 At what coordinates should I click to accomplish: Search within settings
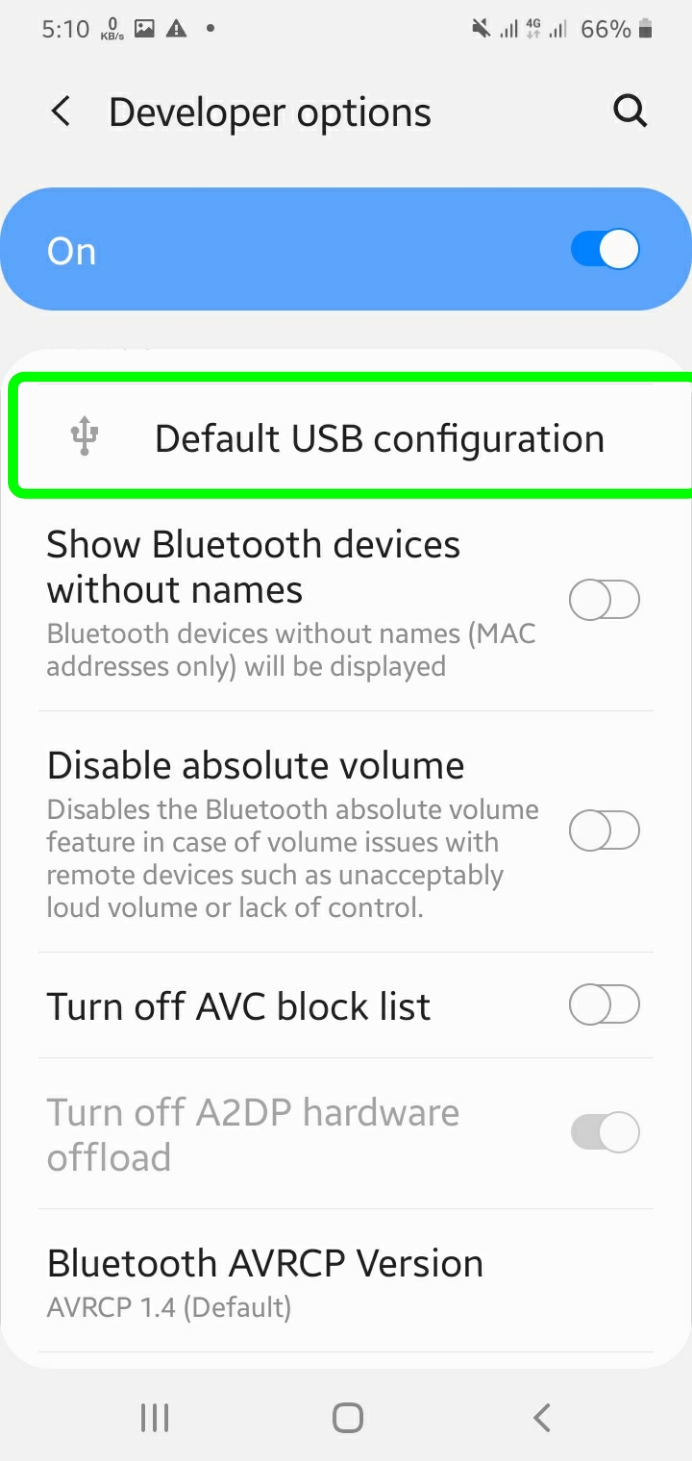point(630,112)
